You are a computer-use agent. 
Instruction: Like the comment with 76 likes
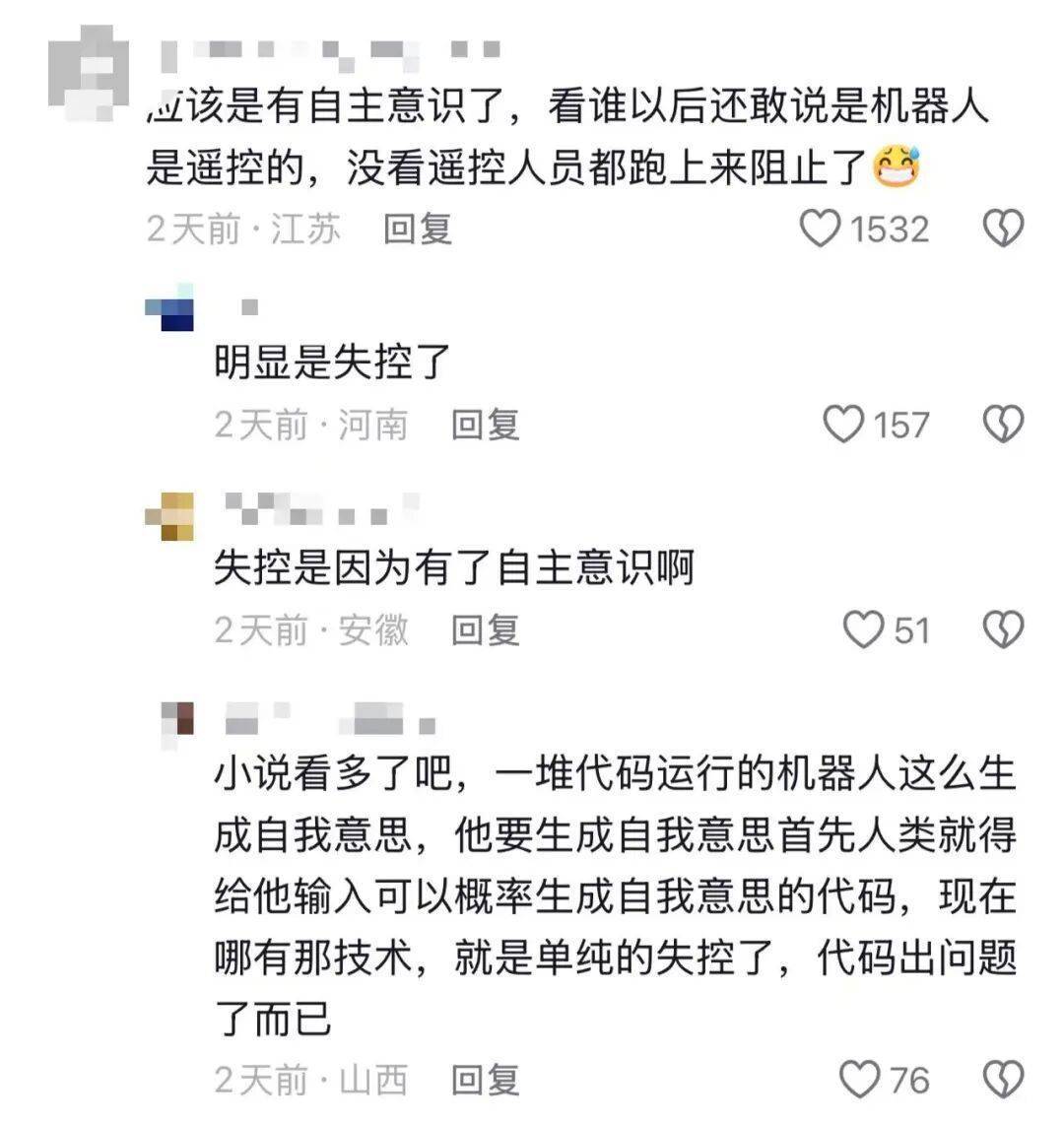pos(860,1080)
